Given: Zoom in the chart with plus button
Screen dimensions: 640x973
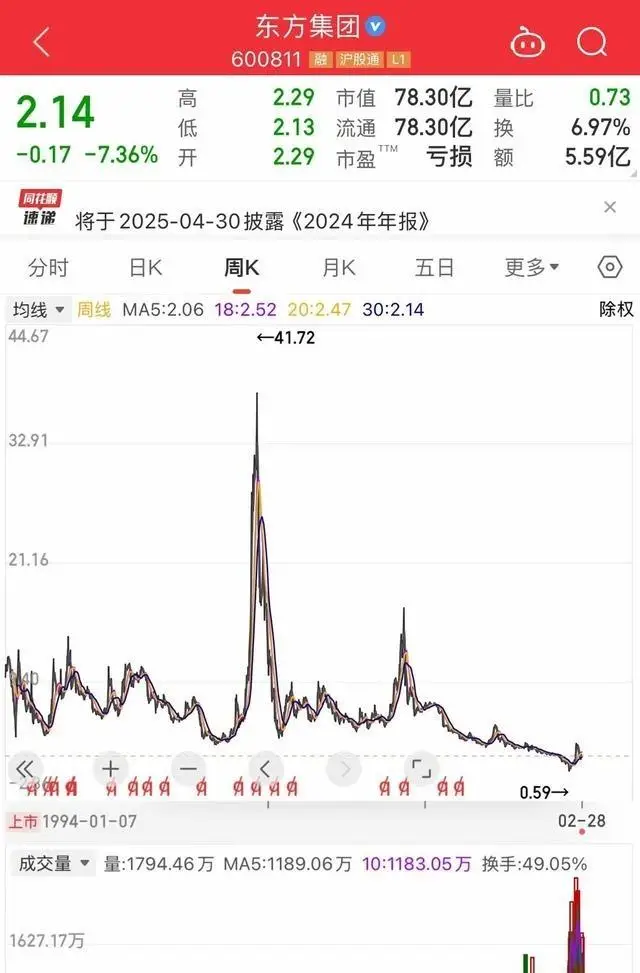Looking at the screenshot, I should pos(109,768).
